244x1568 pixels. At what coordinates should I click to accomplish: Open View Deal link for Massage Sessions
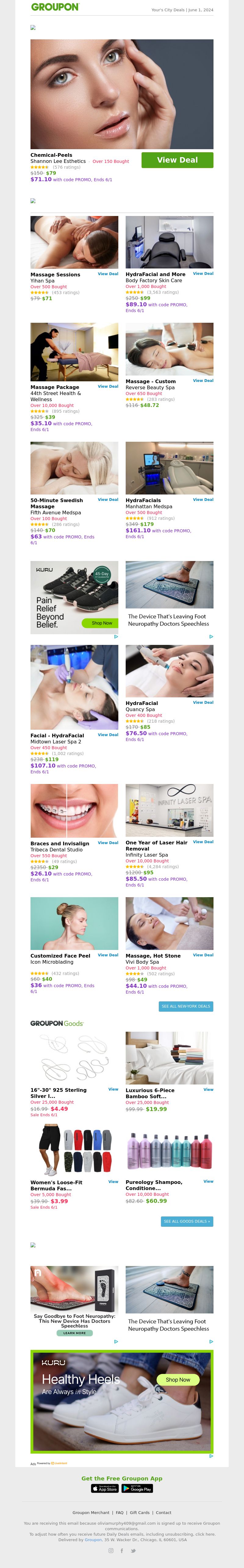[108, 274]
